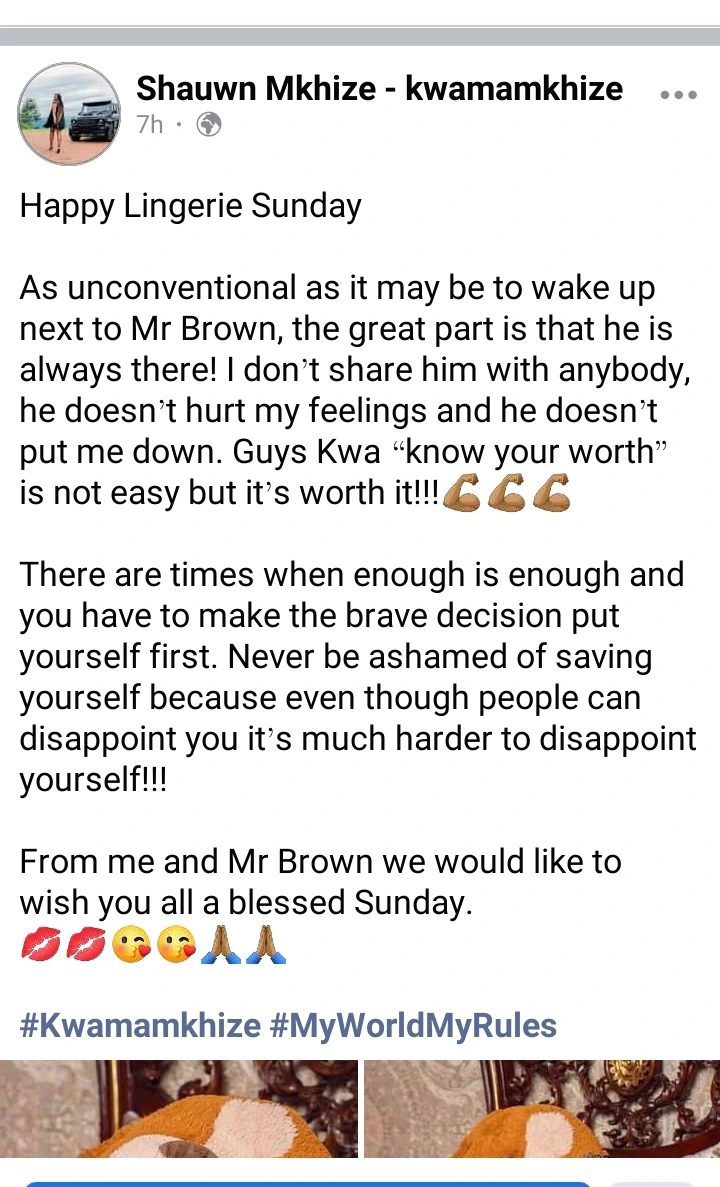The width and height of the screenshot is (720, 1187).
Task: Open the second photo of the post
Action: click(x=542, y=1108)
